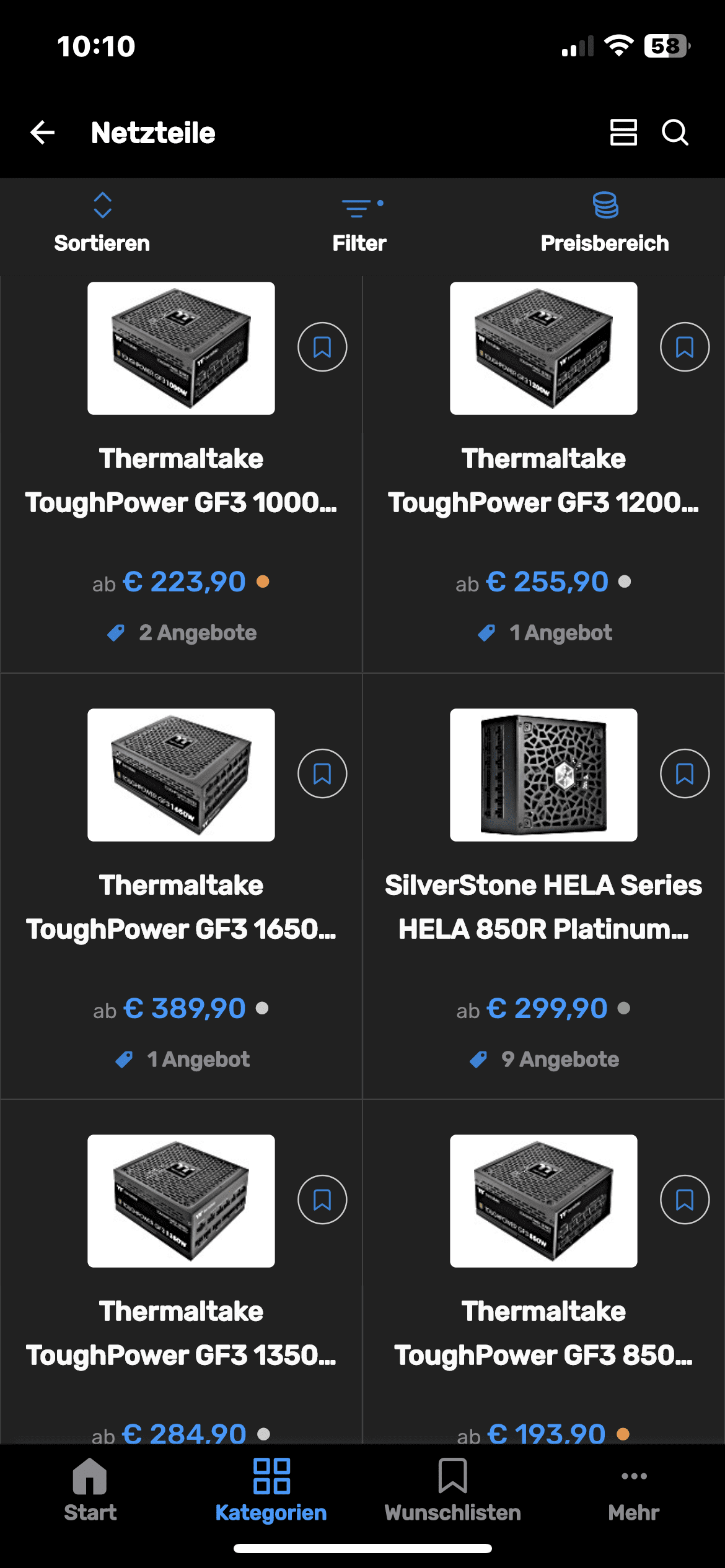Open Thermaltake ToughPower GF3 1350 product

181,1333
